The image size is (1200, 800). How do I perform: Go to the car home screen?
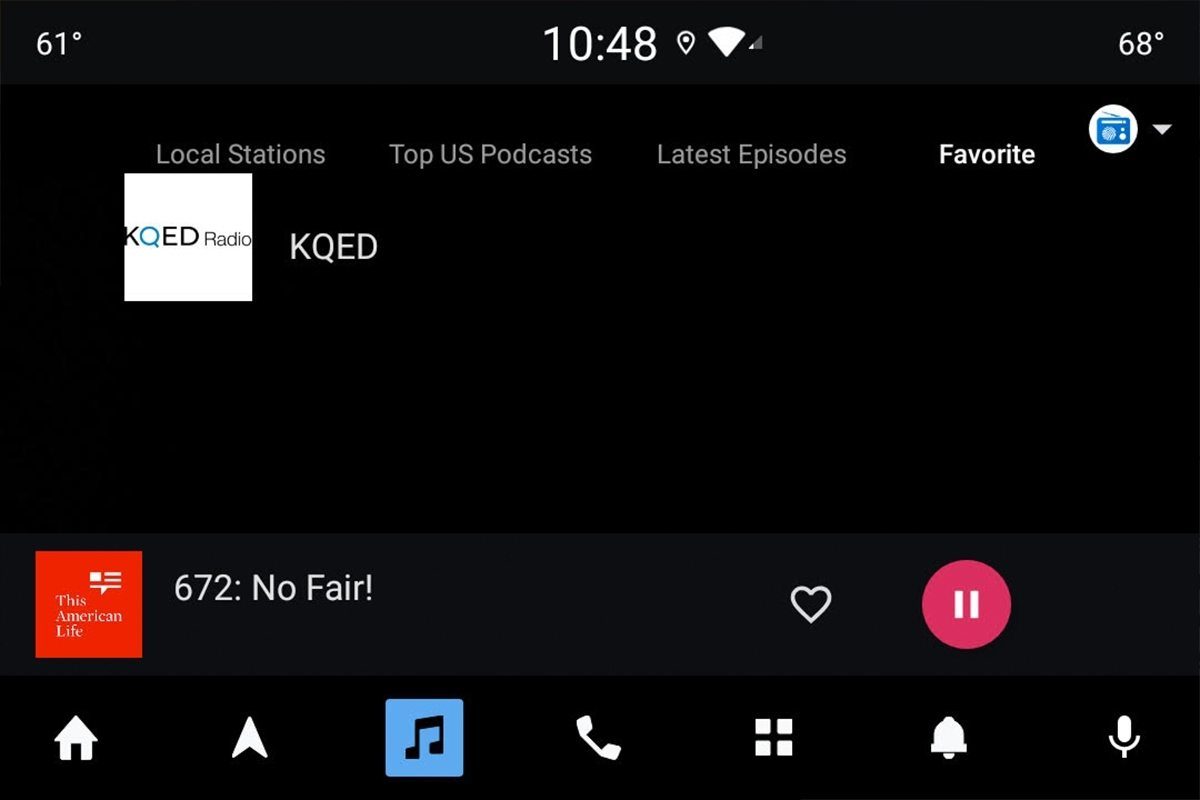tap(75, 739)
